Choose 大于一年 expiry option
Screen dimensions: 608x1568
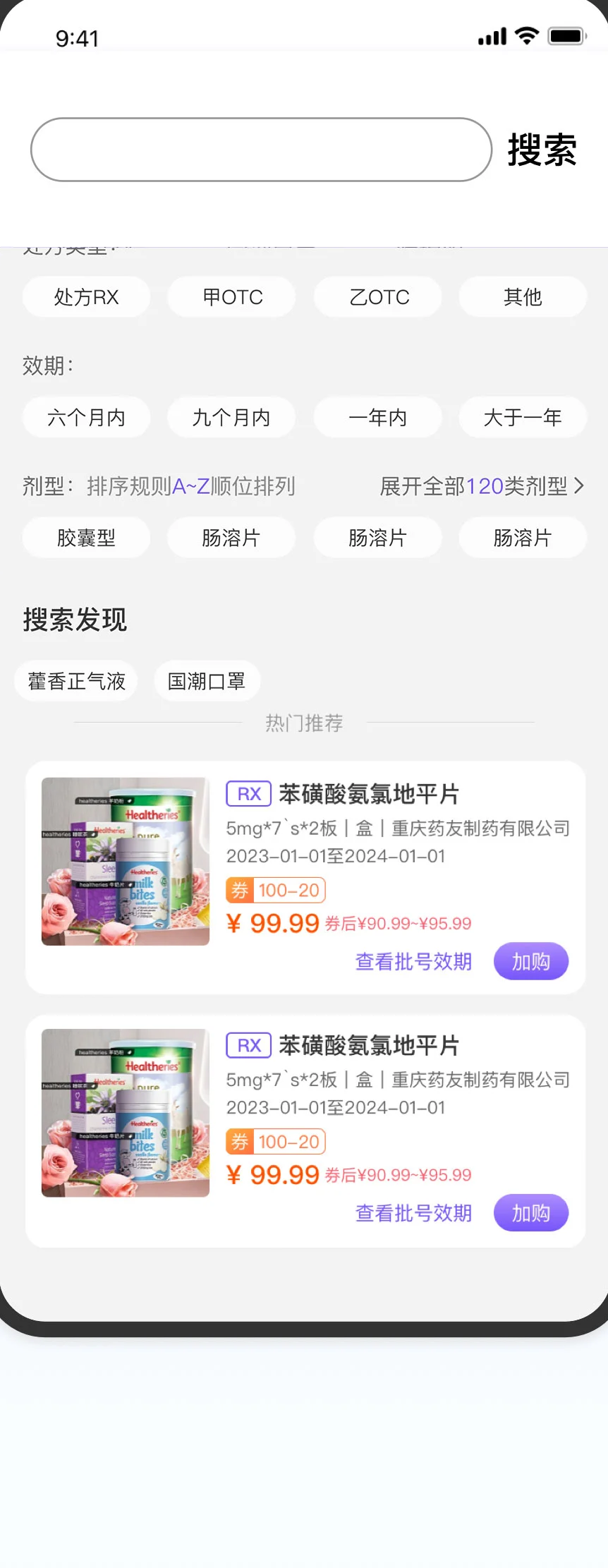pos(523,417)
